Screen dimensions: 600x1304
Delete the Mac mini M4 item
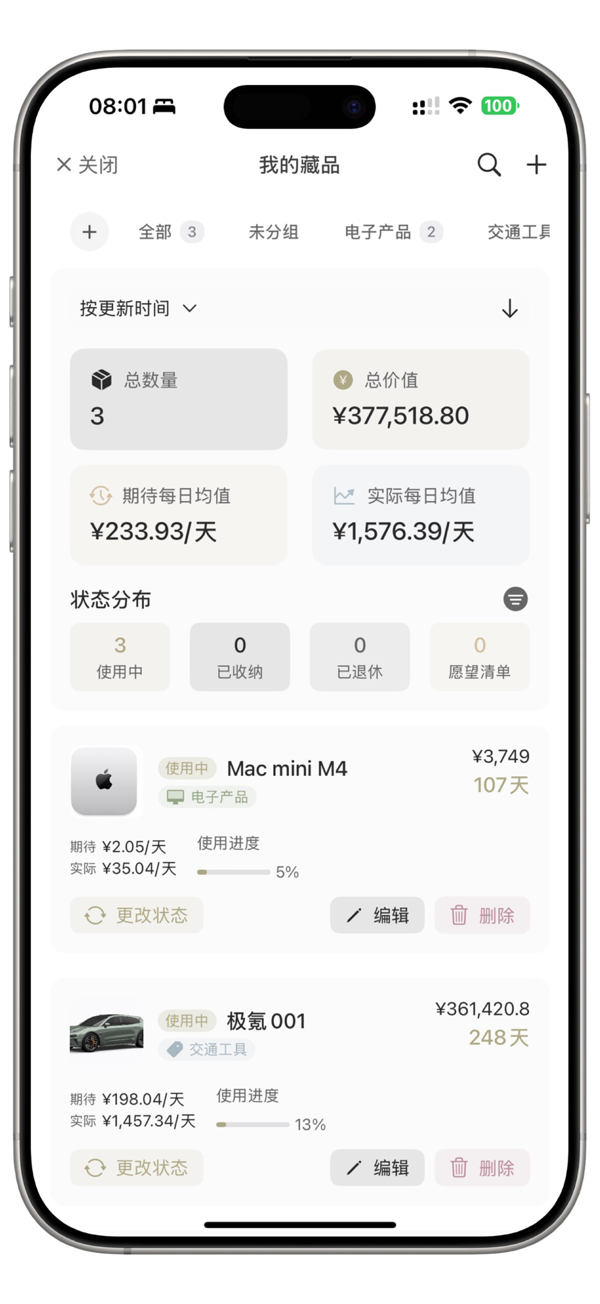click(482, 915)
